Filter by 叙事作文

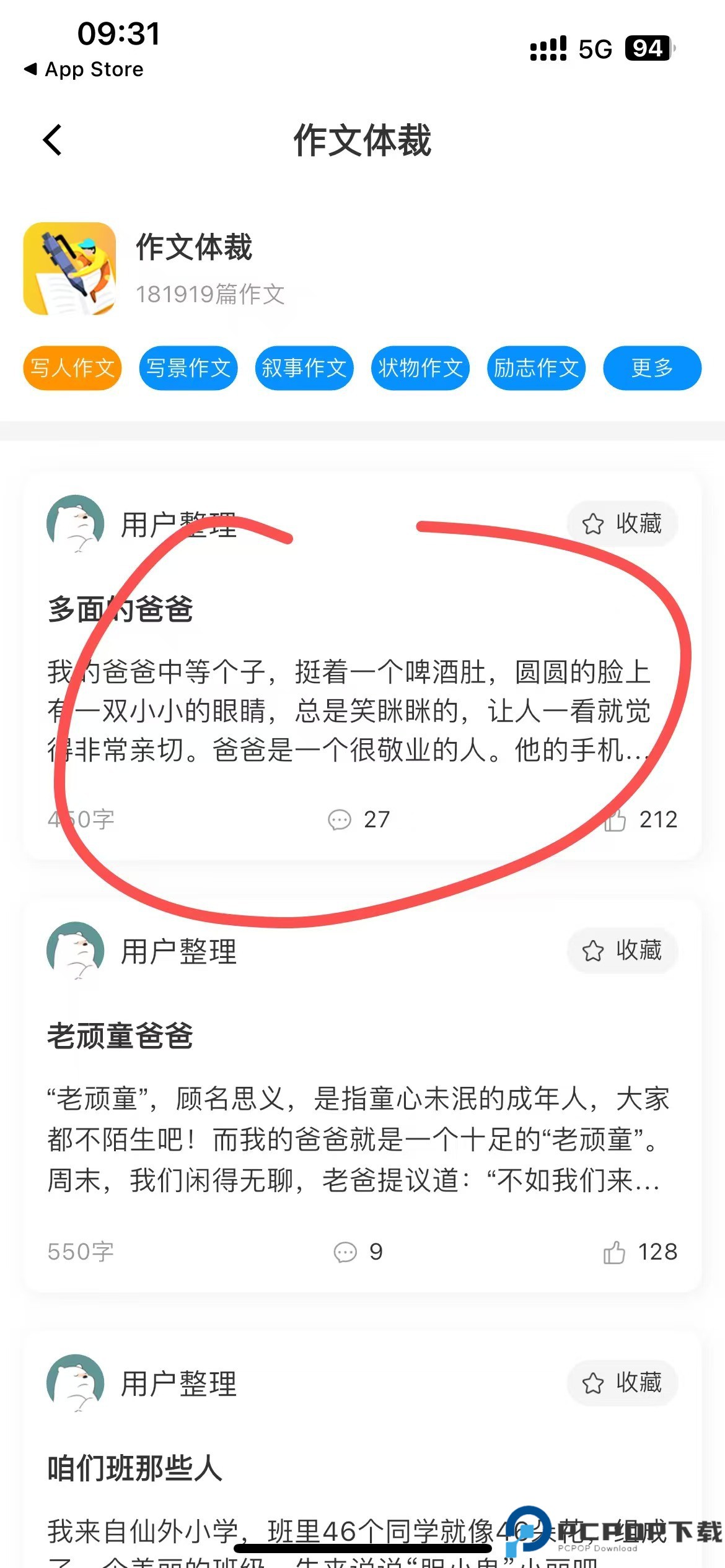pyautogui.click(x=304, y=368)
